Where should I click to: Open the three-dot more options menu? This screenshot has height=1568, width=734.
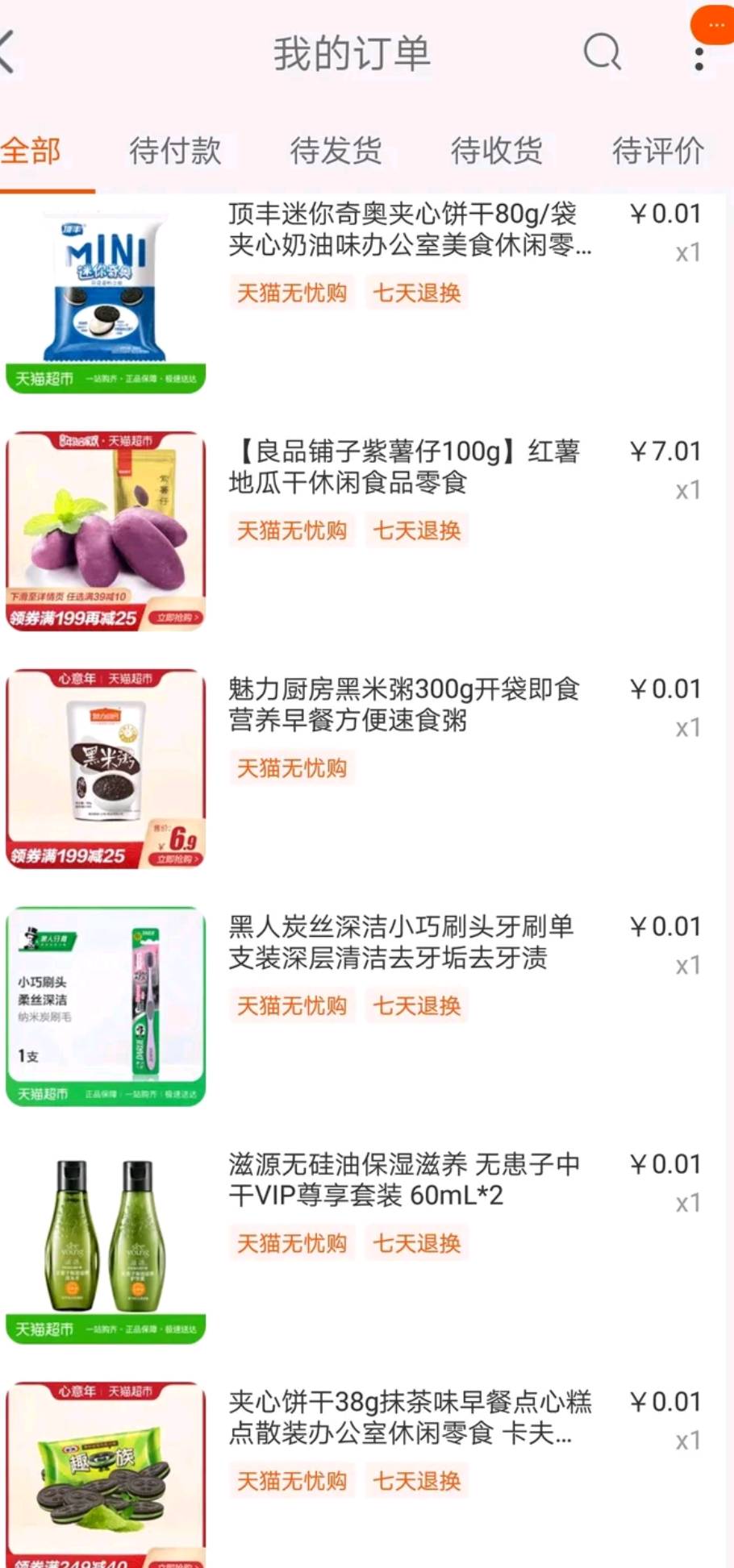coord(699,55)
